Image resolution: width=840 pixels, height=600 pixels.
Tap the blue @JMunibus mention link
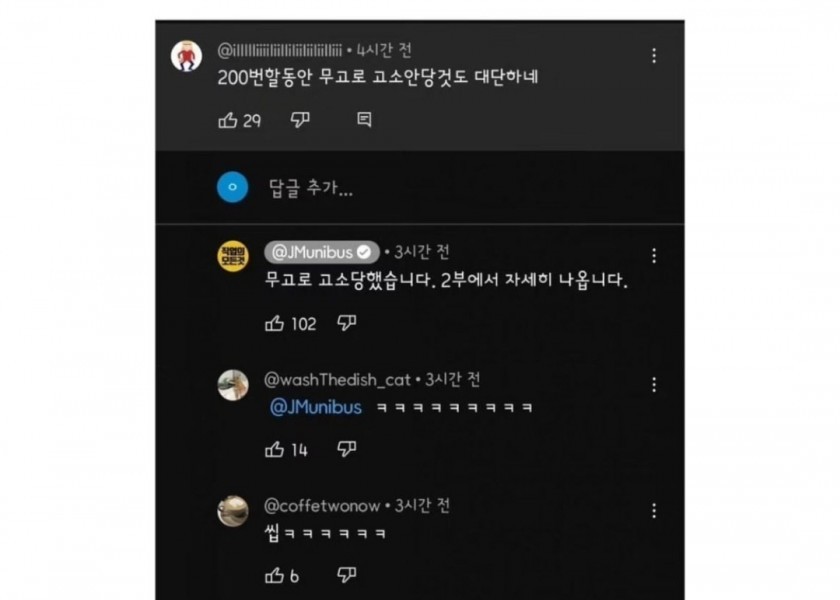click(x=316, y=408)
